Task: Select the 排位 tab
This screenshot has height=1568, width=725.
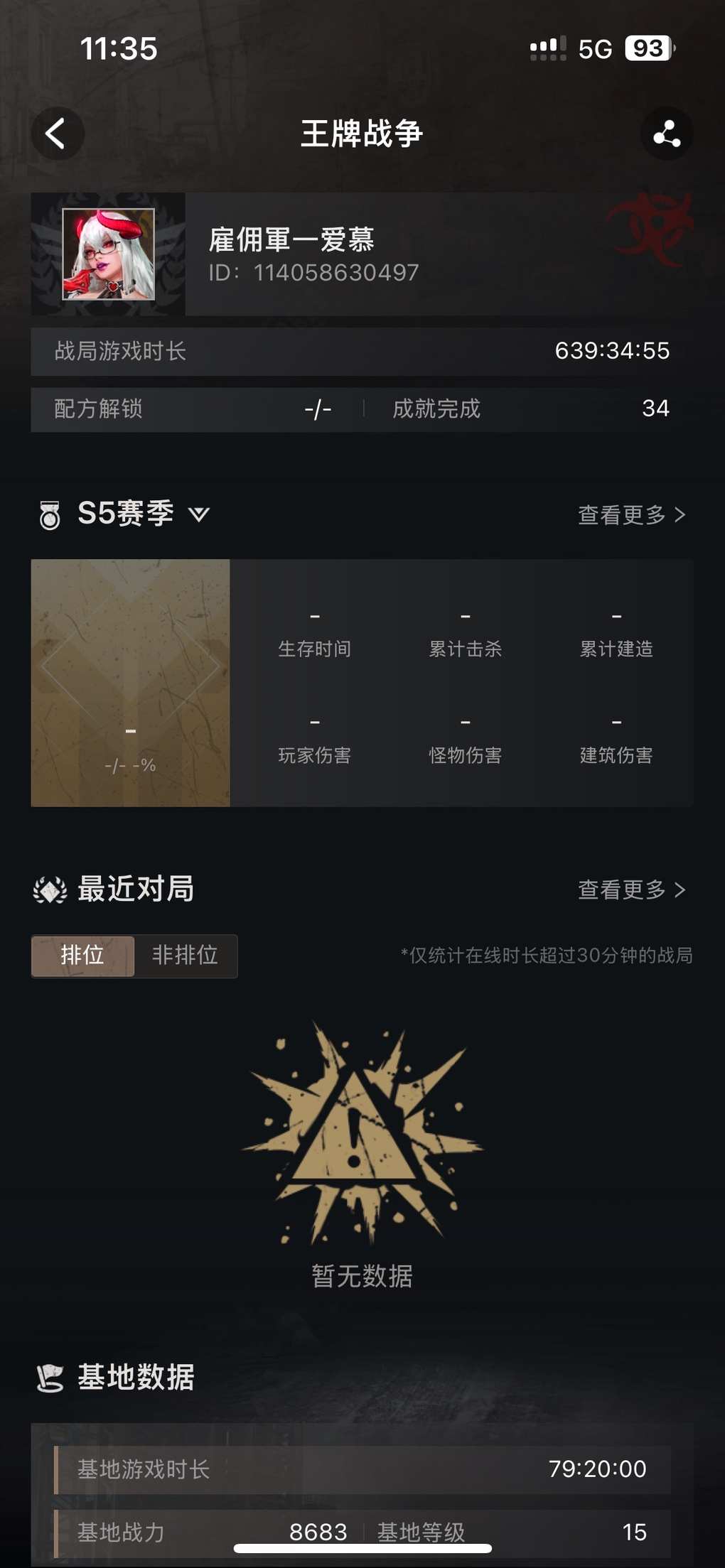Action: (82, 956)
